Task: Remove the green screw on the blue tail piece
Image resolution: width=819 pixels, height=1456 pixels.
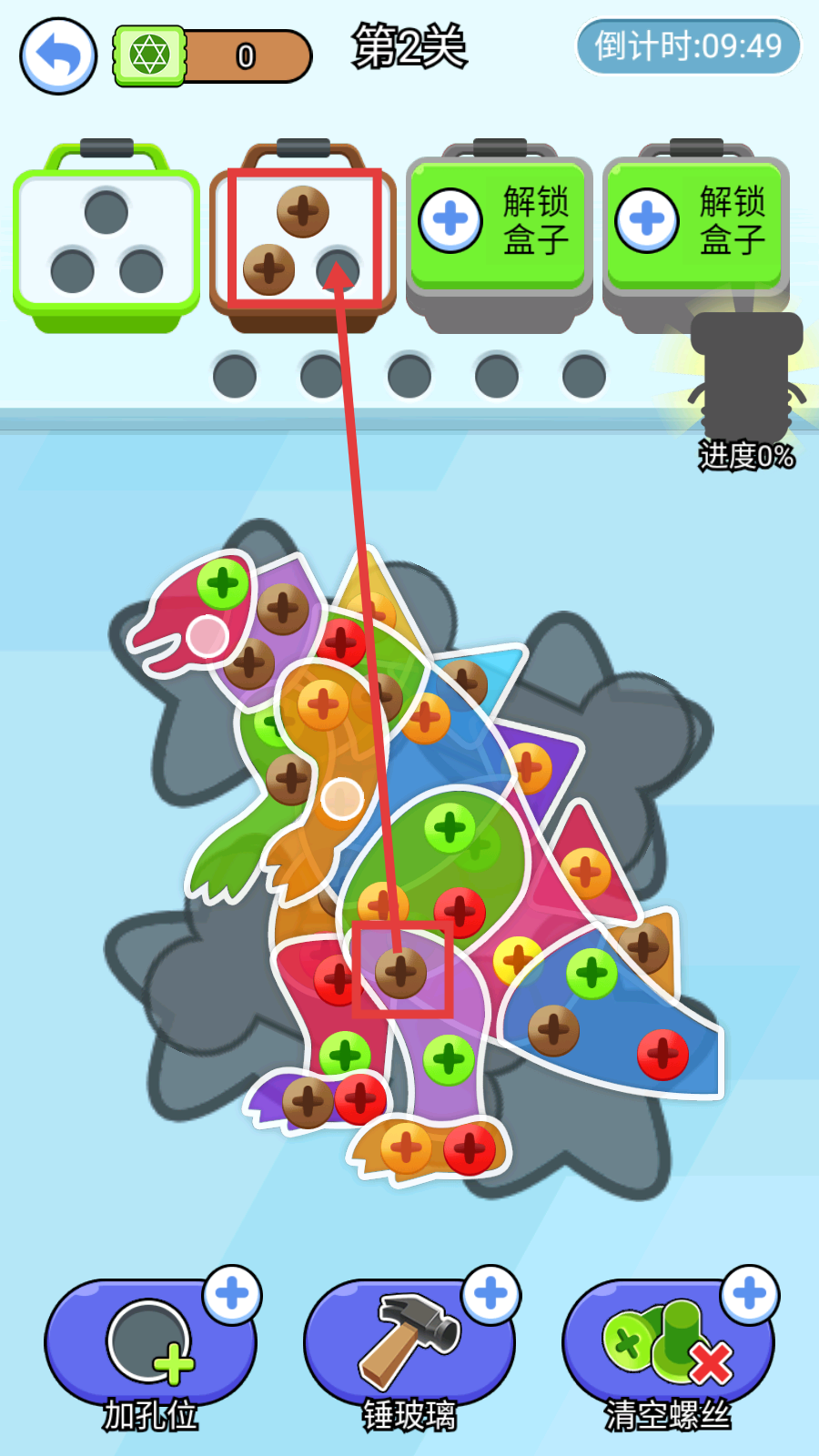Action: 591,973
